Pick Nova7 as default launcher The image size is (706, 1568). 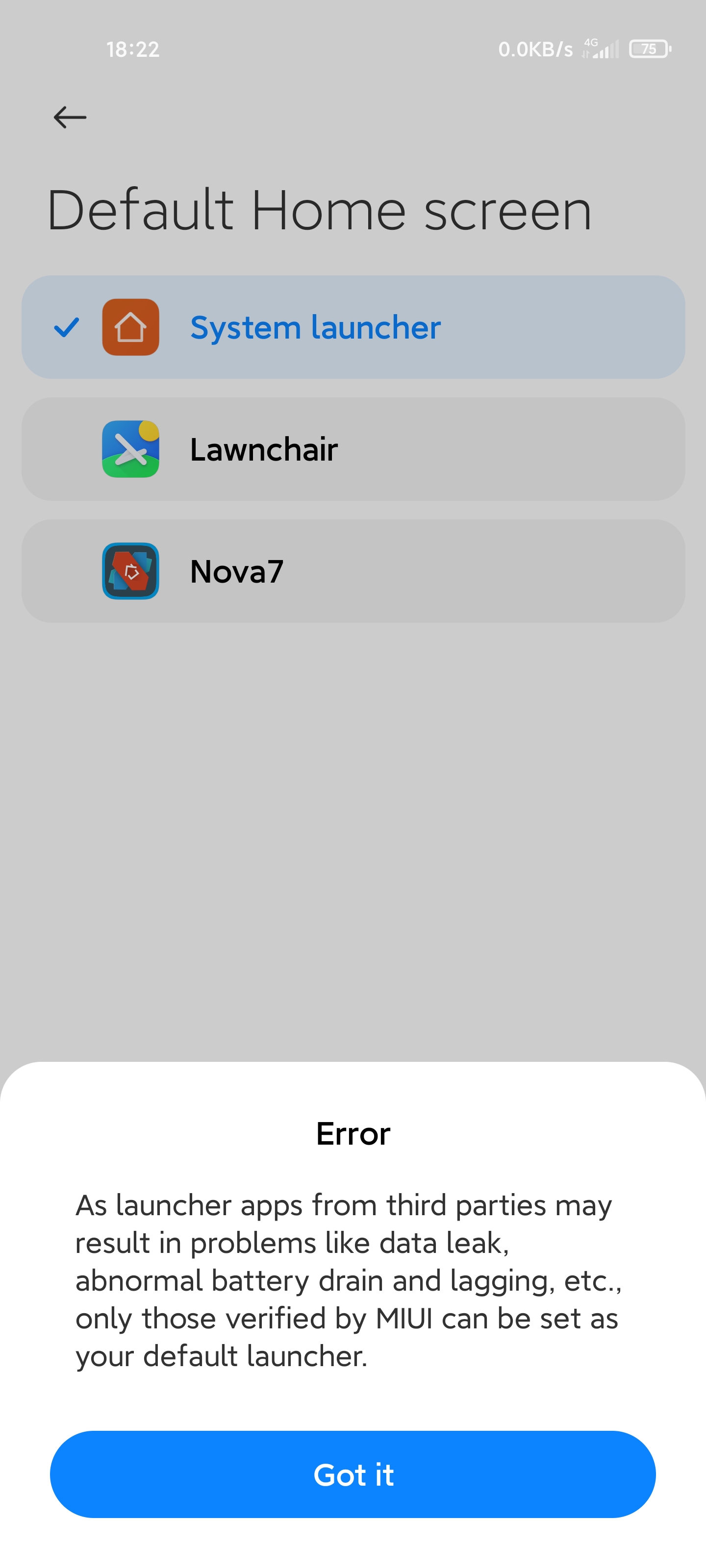click(x=353, y=570)
